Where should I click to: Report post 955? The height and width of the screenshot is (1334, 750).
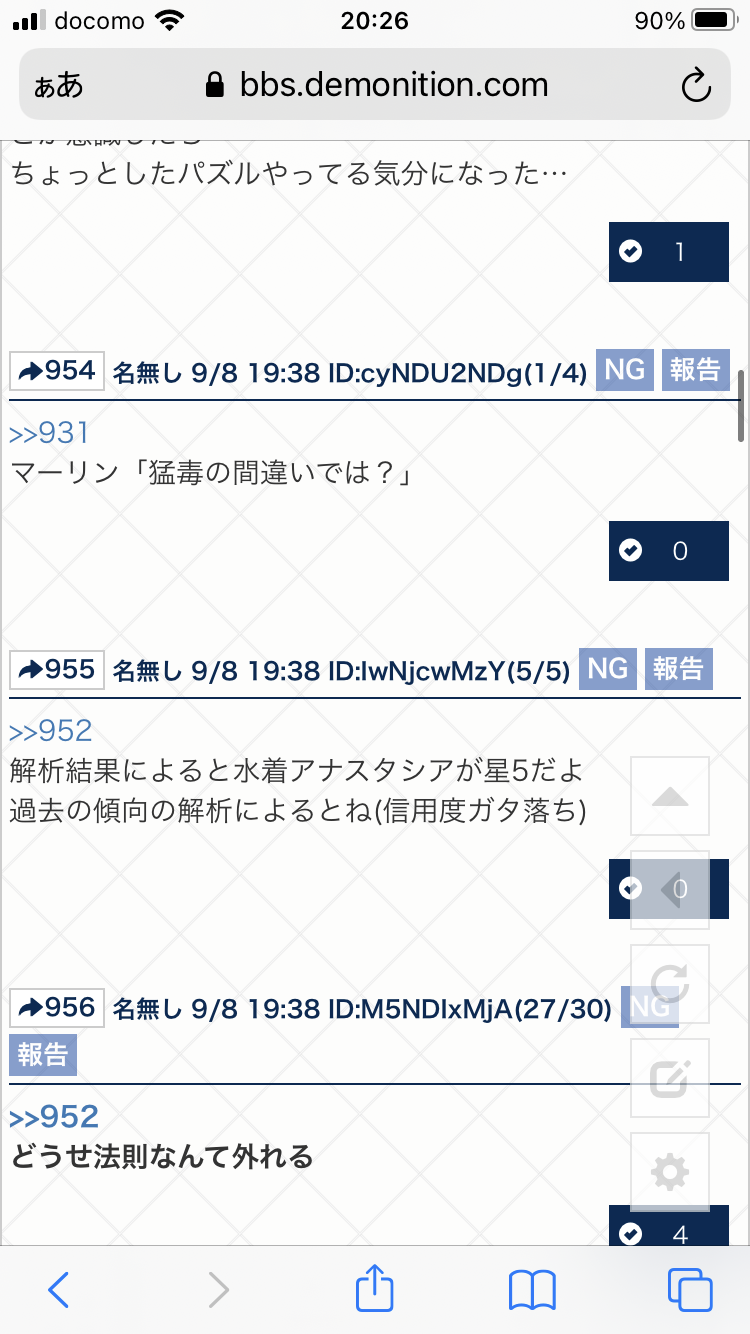pos(678,668)
